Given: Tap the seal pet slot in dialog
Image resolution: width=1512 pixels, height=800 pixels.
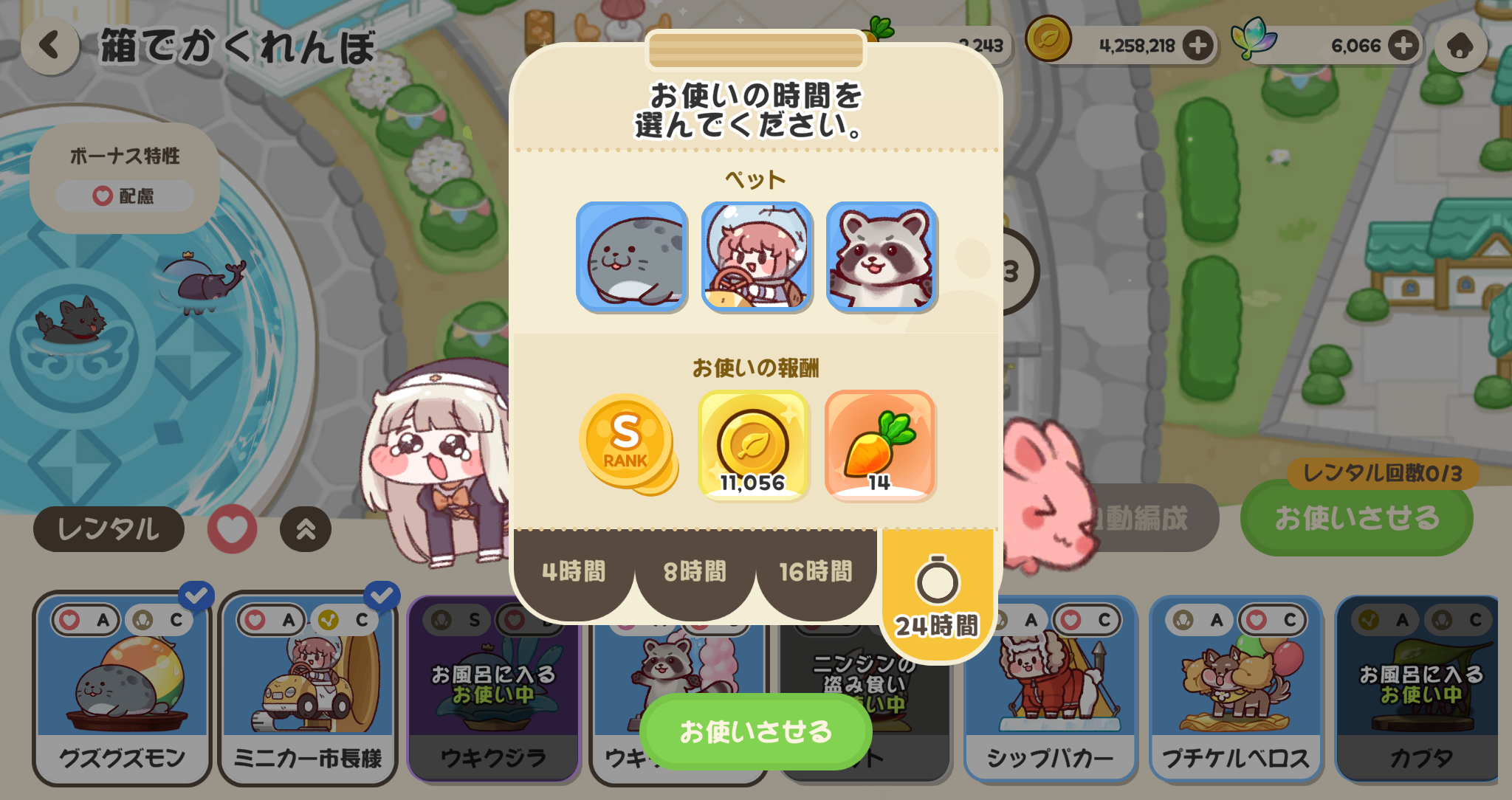Looking at the screenshot, I should [631, 256].
